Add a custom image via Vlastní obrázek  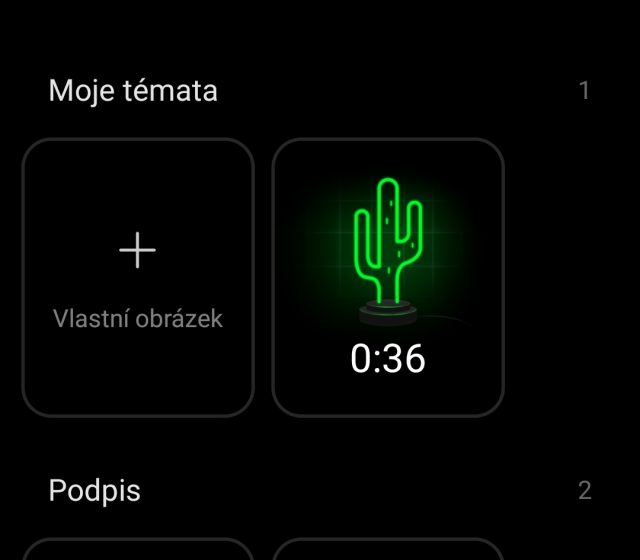(138, 277)
